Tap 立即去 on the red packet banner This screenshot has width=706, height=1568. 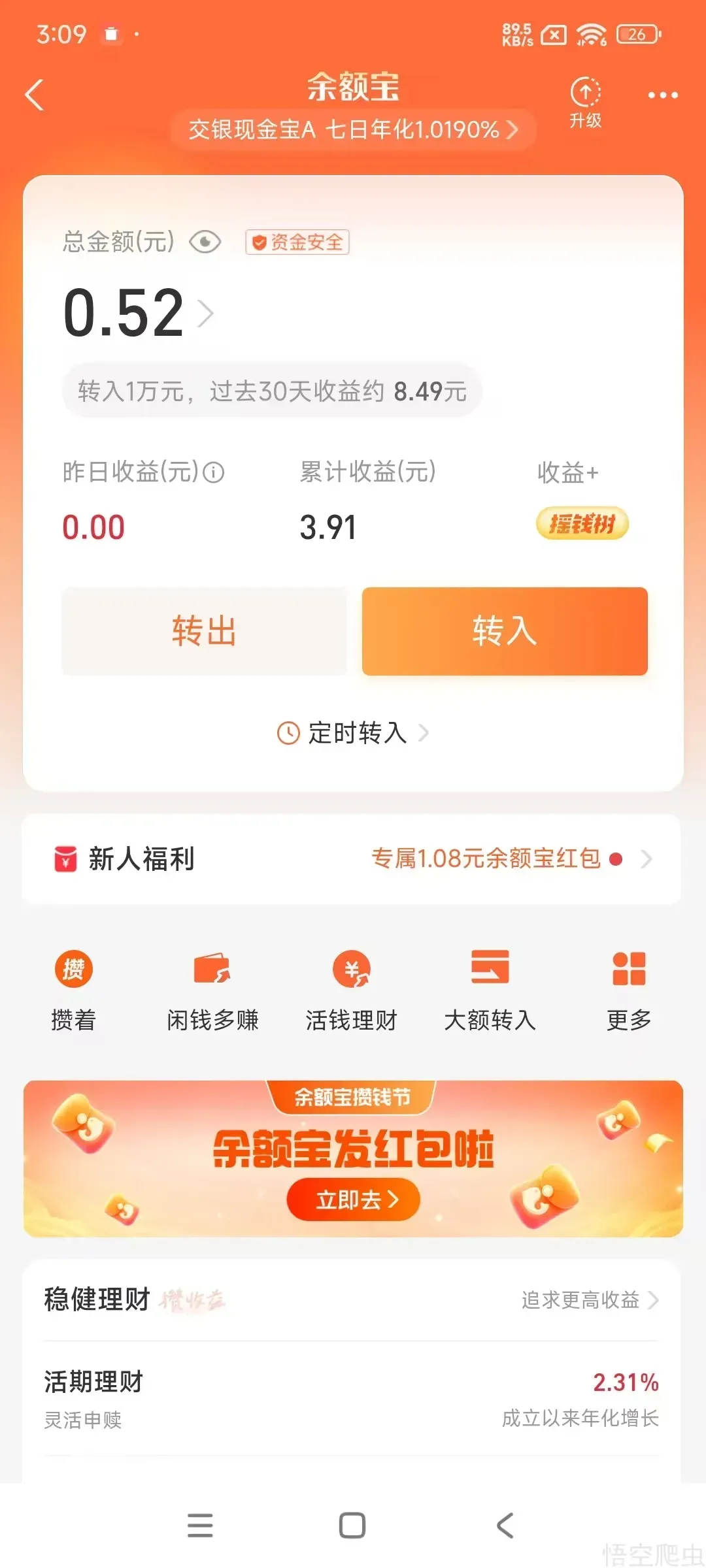pyautogui.click(x=353, y=1200)
